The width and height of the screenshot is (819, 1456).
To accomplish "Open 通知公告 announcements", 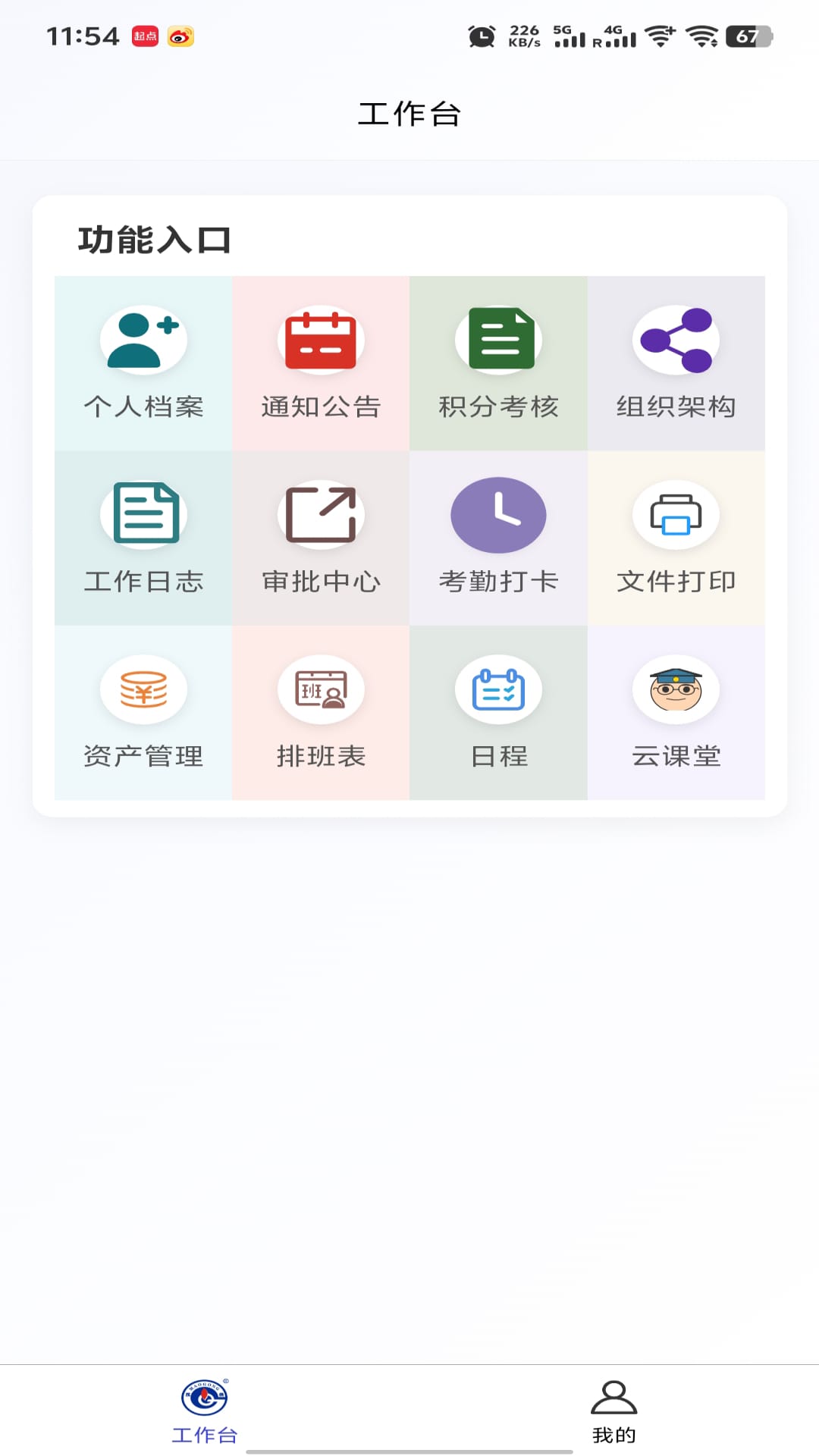I will pyautogui.click(x=321, y=363).
